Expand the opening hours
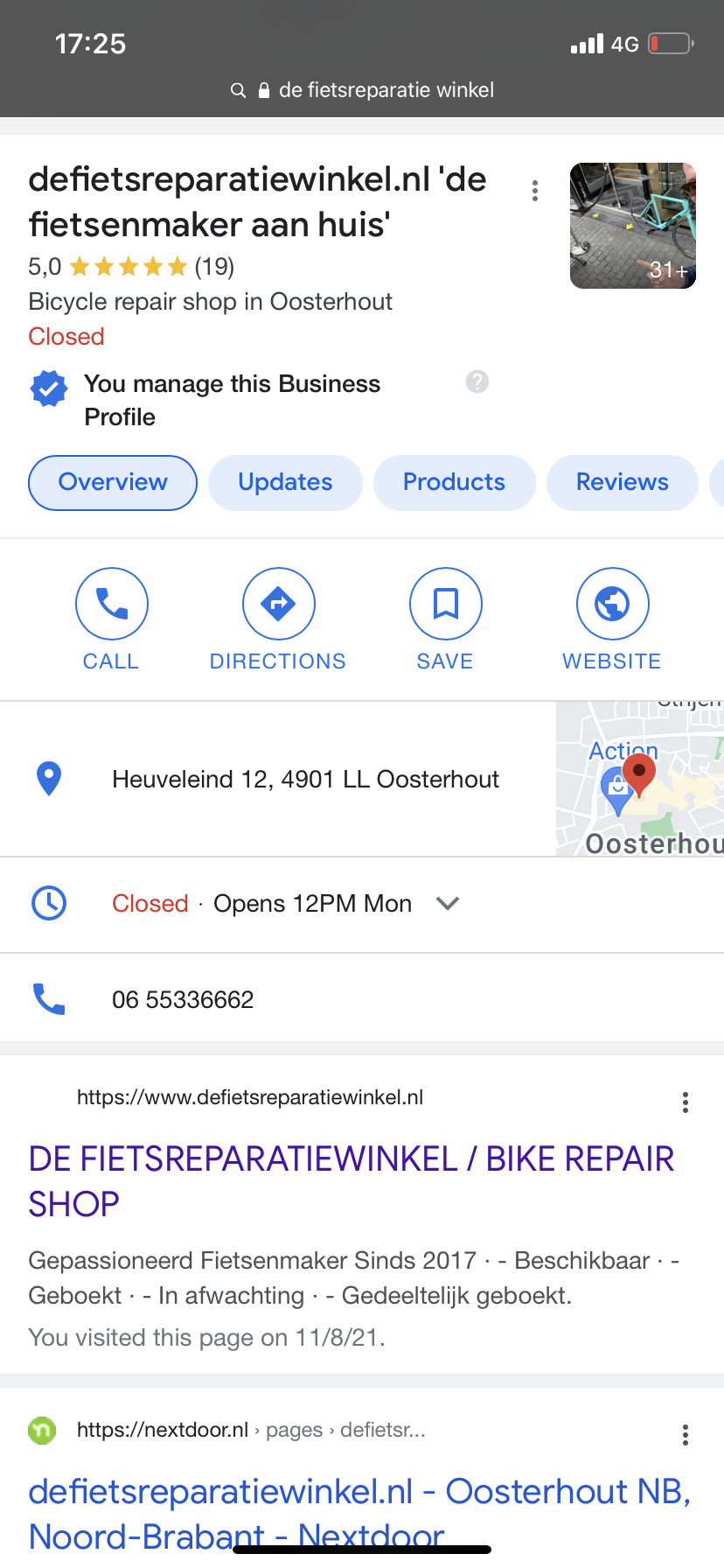Image resolution: width=724 pixels, height=1568 pixels. click(448, 903)
